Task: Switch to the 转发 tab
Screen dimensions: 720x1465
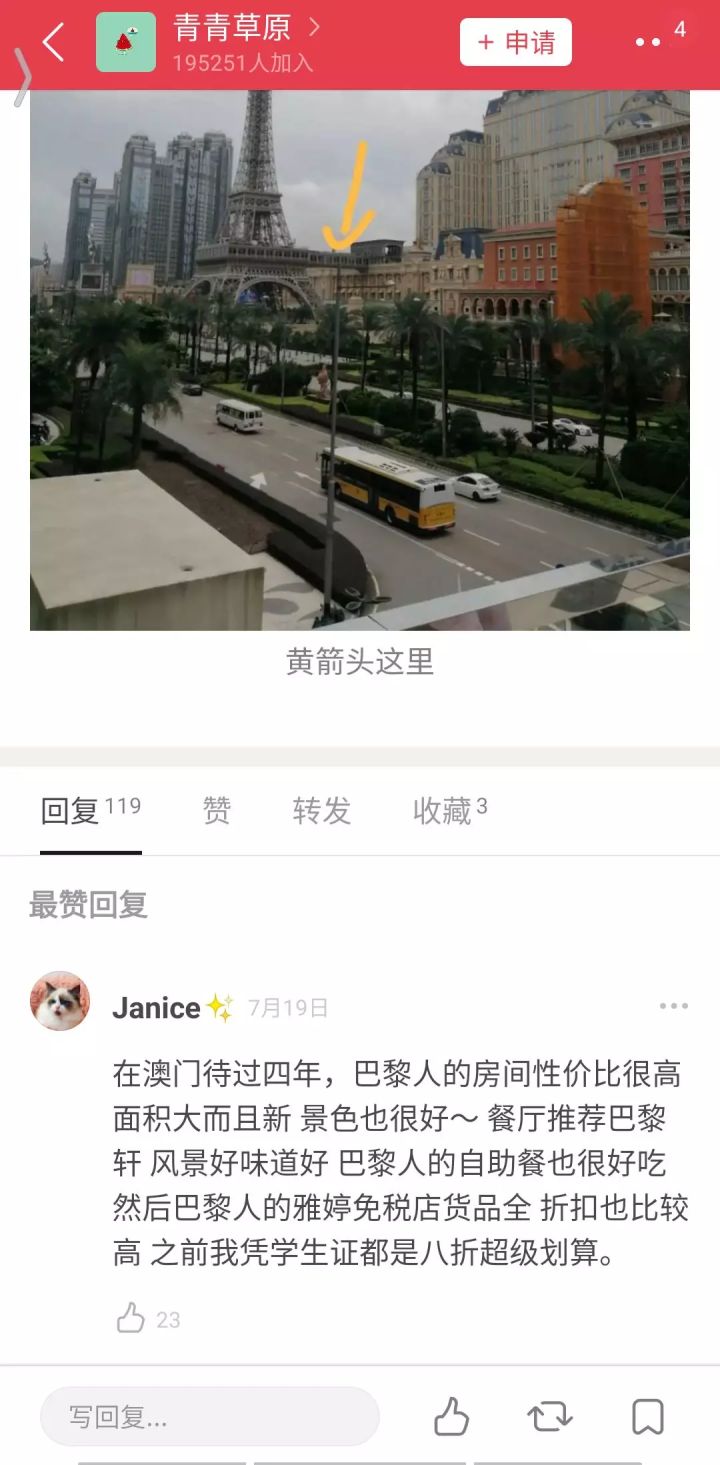Action: point(322,812)
